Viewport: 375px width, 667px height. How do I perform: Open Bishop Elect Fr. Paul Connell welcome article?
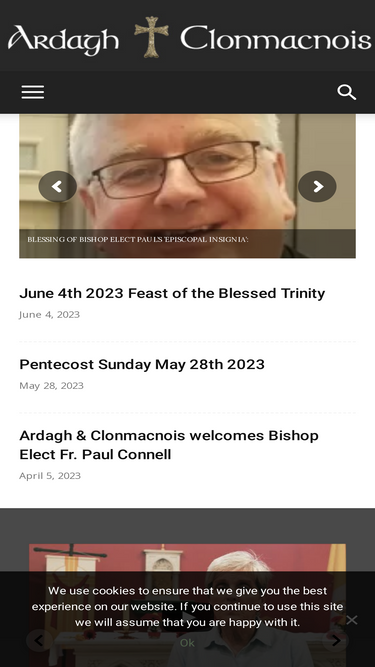pyautogui.click(x=169, y=445)
